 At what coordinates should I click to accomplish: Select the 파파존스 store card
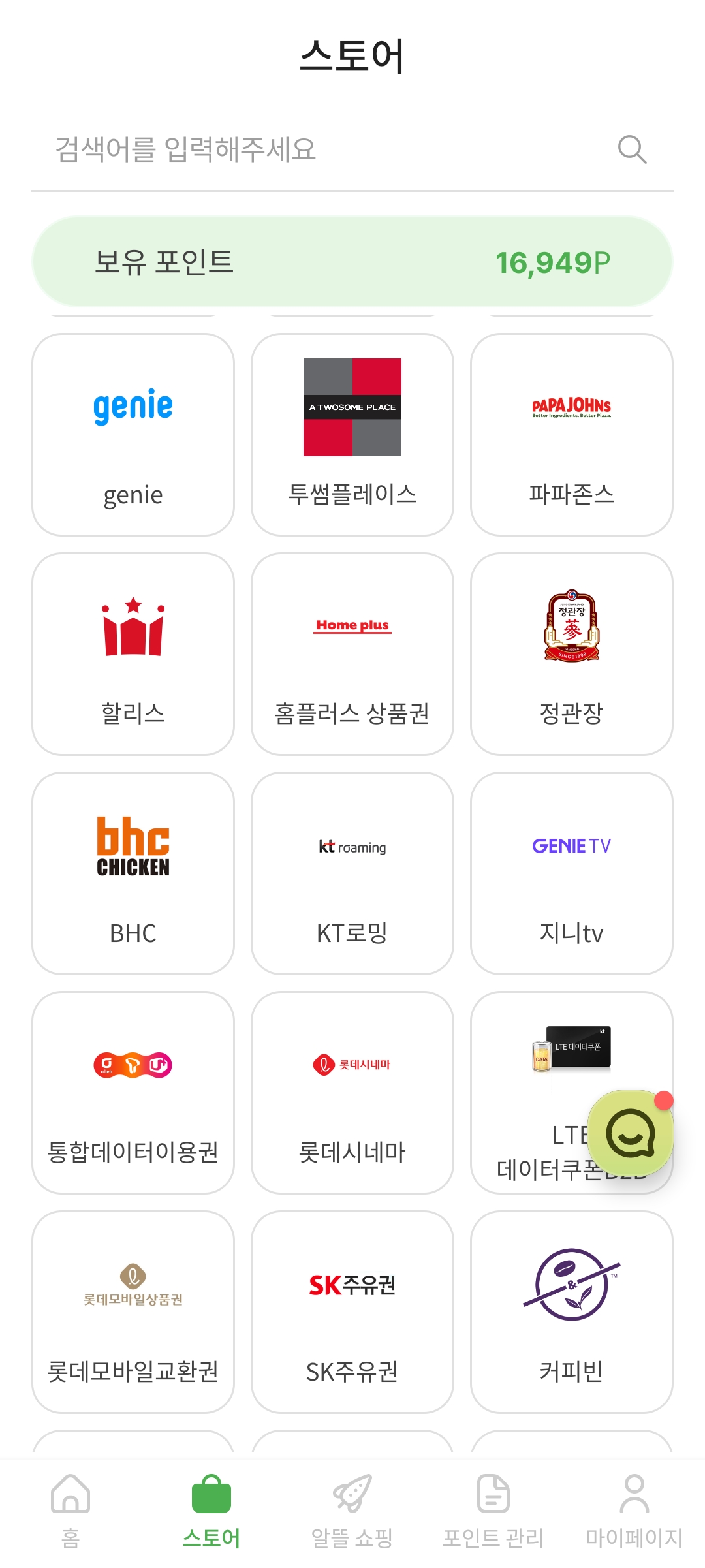tap(572, 435)
